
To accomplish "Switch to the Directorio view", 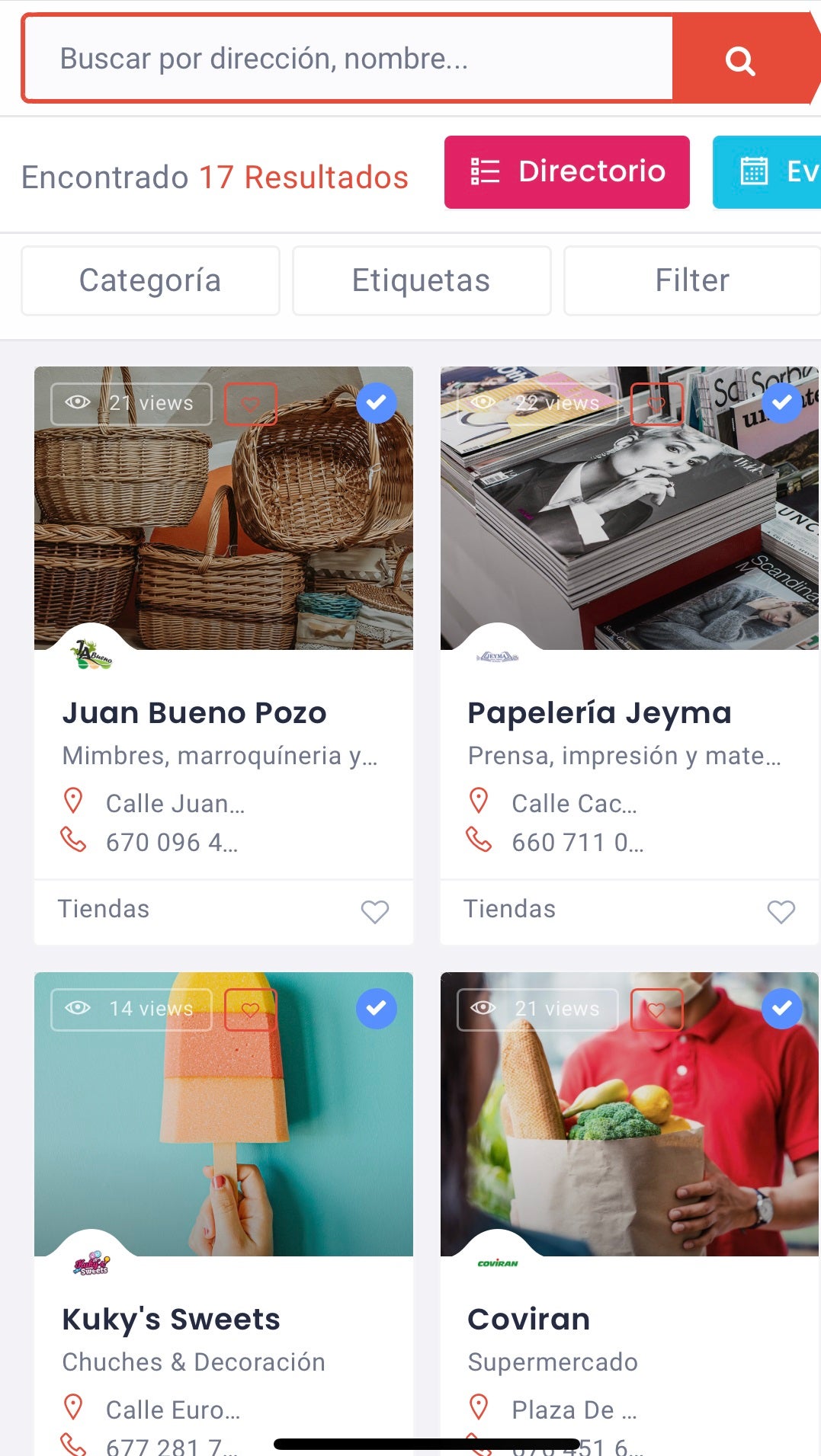I will [x=566, y=172].
